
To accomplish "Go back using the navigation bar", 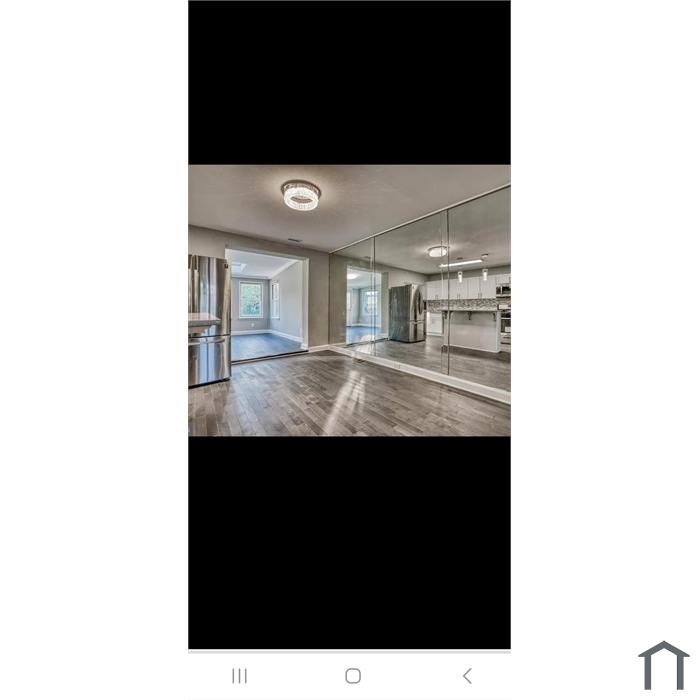I will [x=466, y=676].
